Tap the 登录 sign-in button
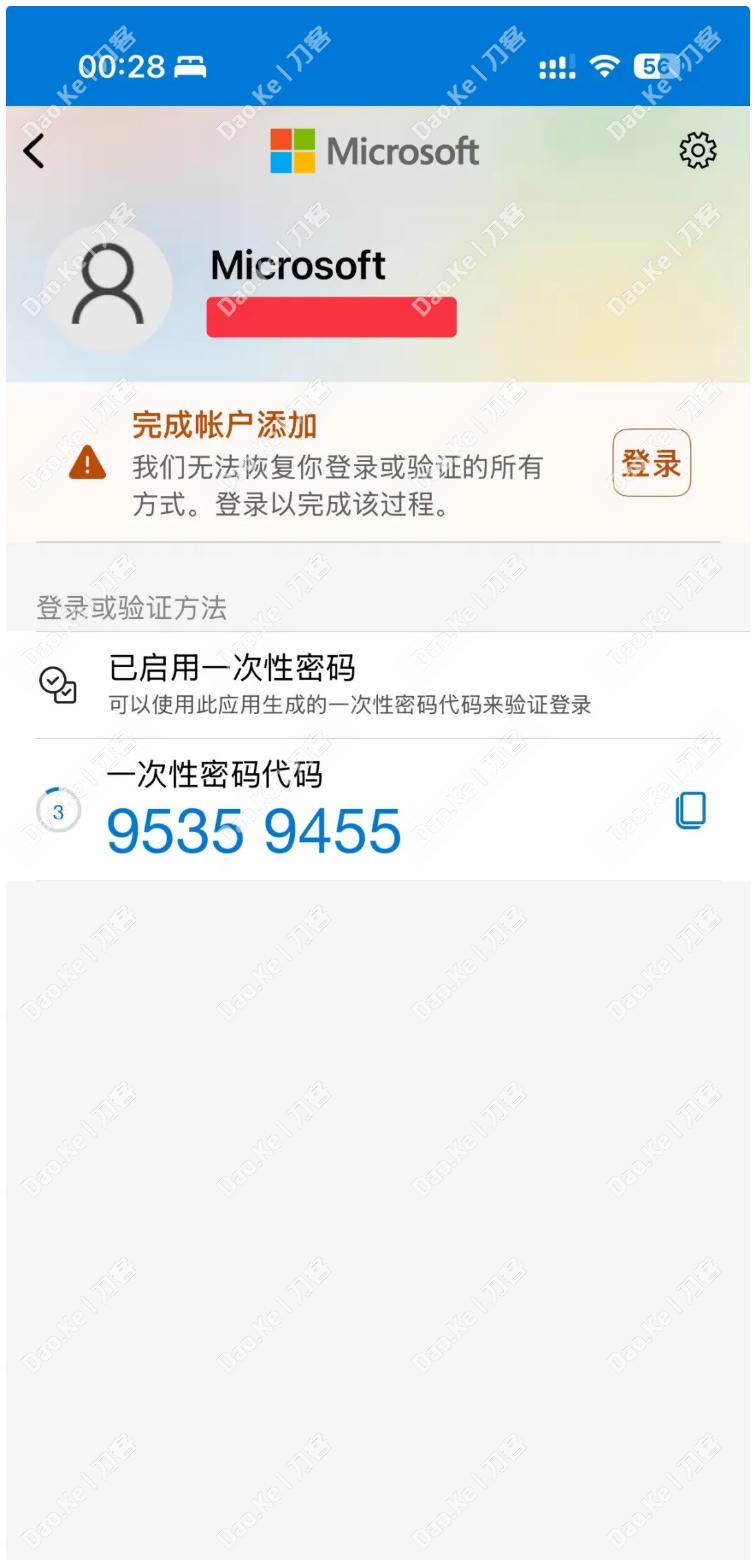Image resolution: width=756 pixels, height=1560 pixels. (x=651, y=463)
